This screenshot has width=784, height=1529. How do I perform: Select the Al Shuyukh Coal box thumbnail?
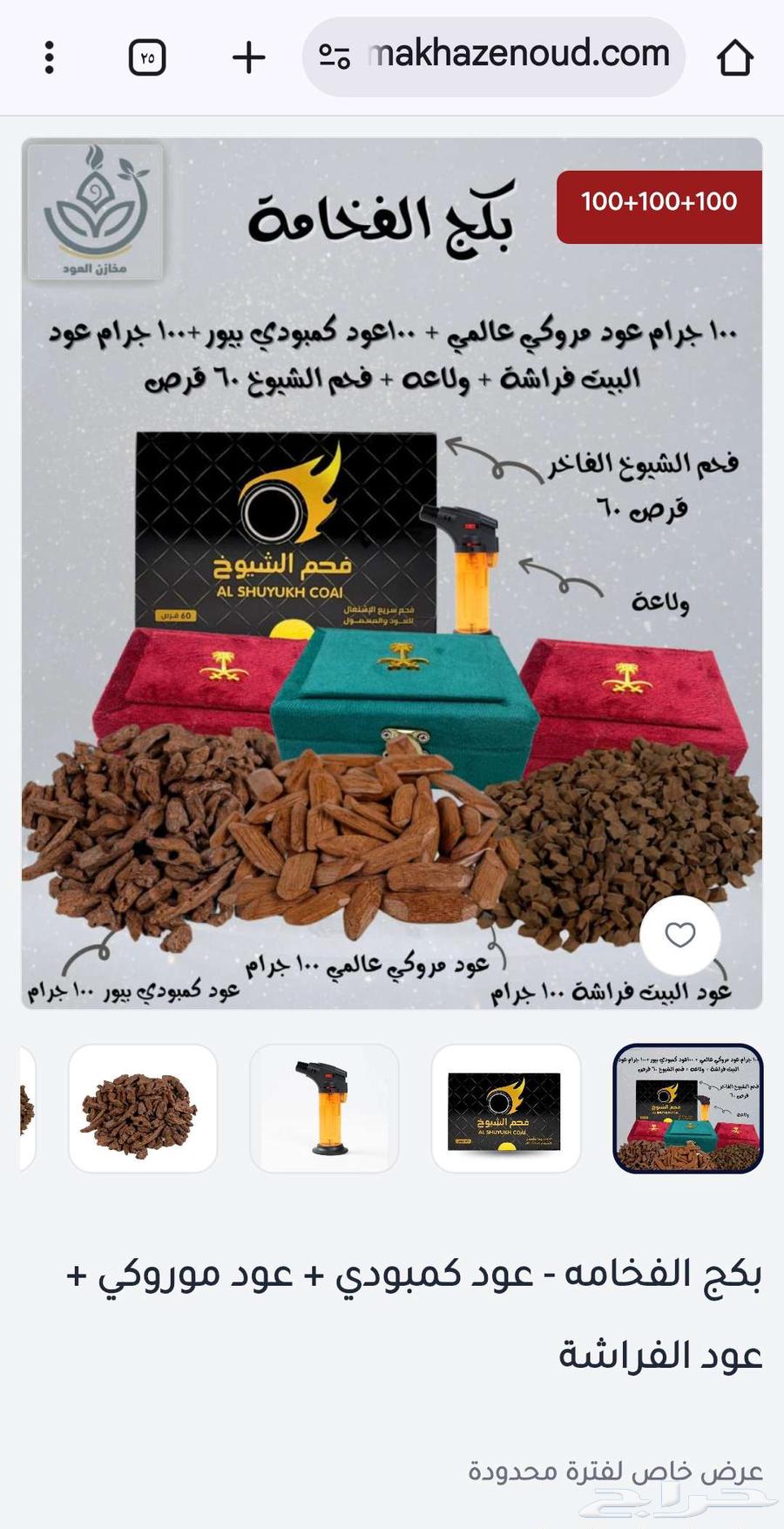(x=506, y=1108)
